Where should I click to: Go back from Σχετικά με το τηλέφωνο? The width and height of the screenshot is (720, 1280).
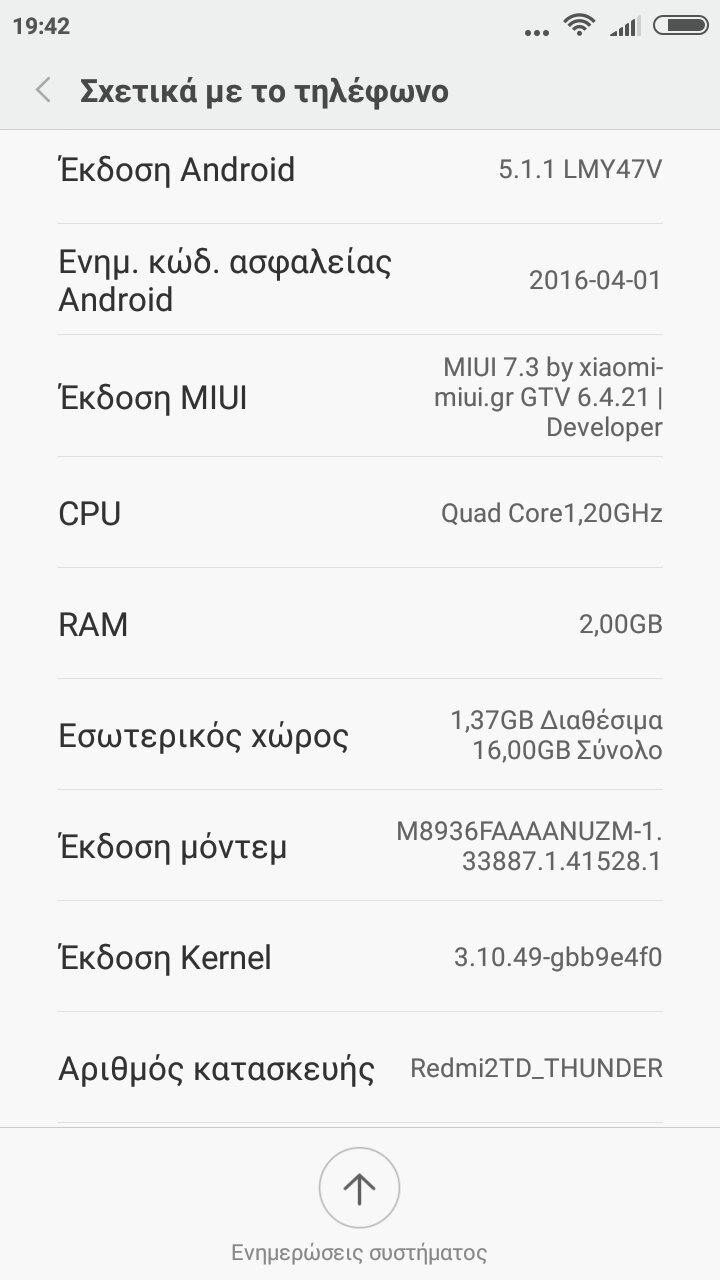(x=43, y=91)
